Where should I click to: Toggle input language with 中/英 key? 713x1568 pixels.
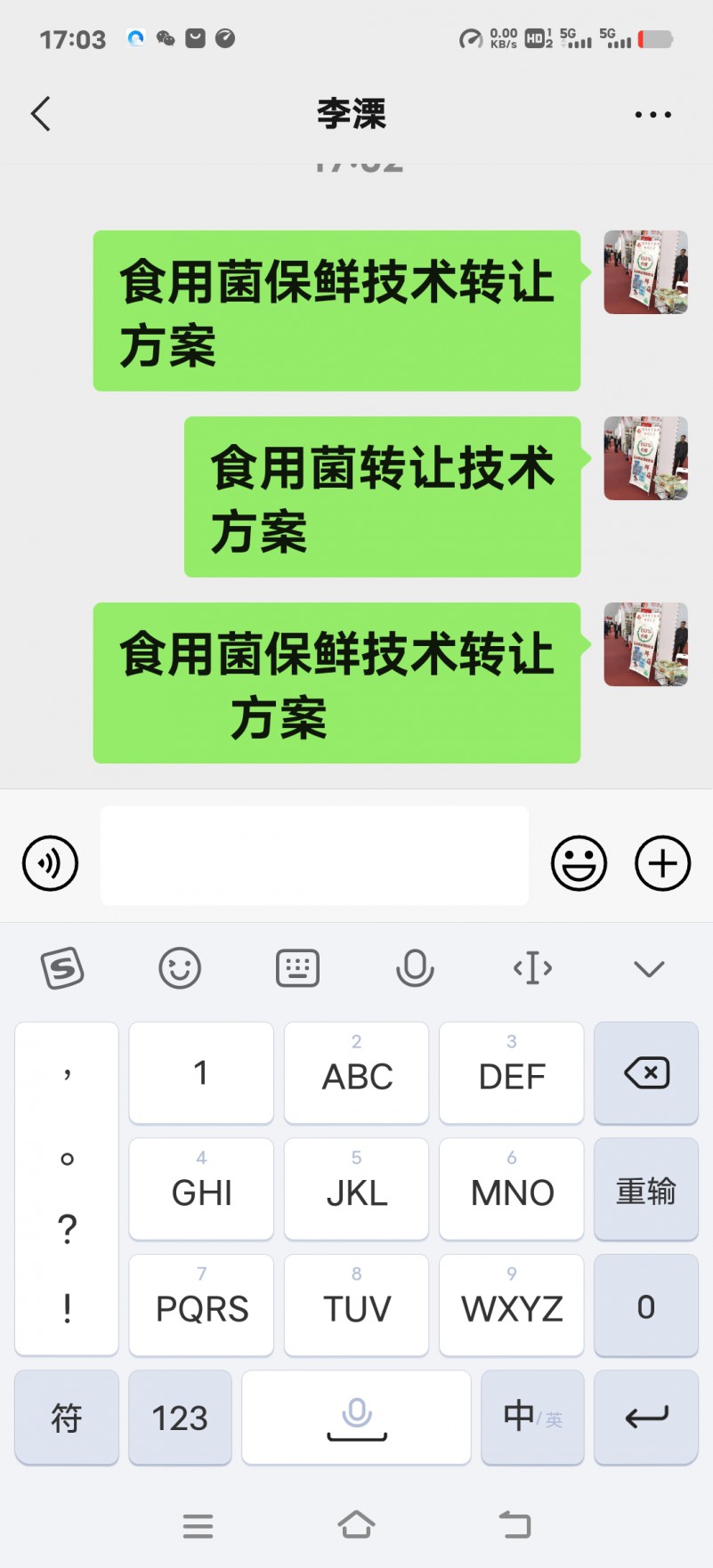coord(532,1417)
